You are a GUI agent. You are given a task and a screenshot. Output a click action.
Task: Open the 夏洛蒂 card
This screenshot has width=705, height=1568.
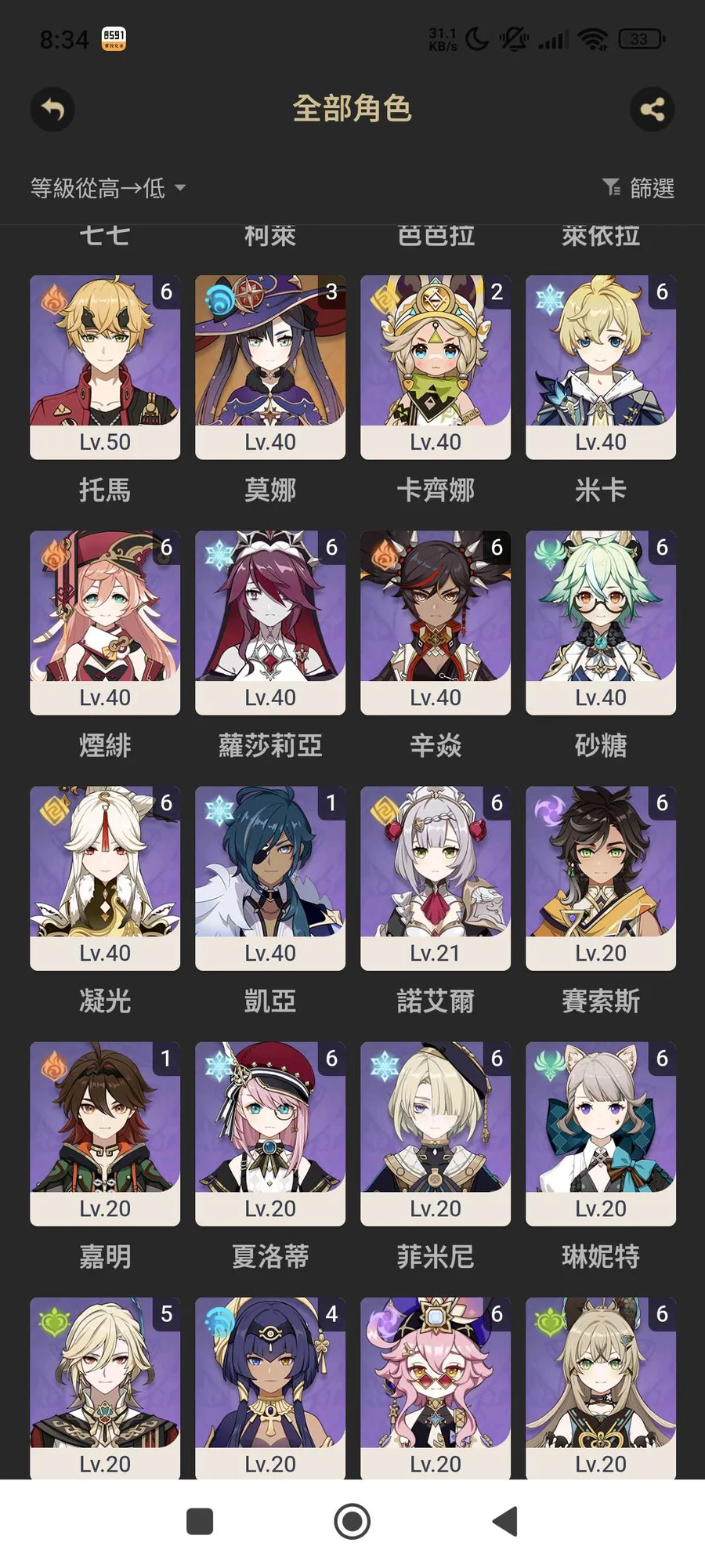[x=270, y=1133]
